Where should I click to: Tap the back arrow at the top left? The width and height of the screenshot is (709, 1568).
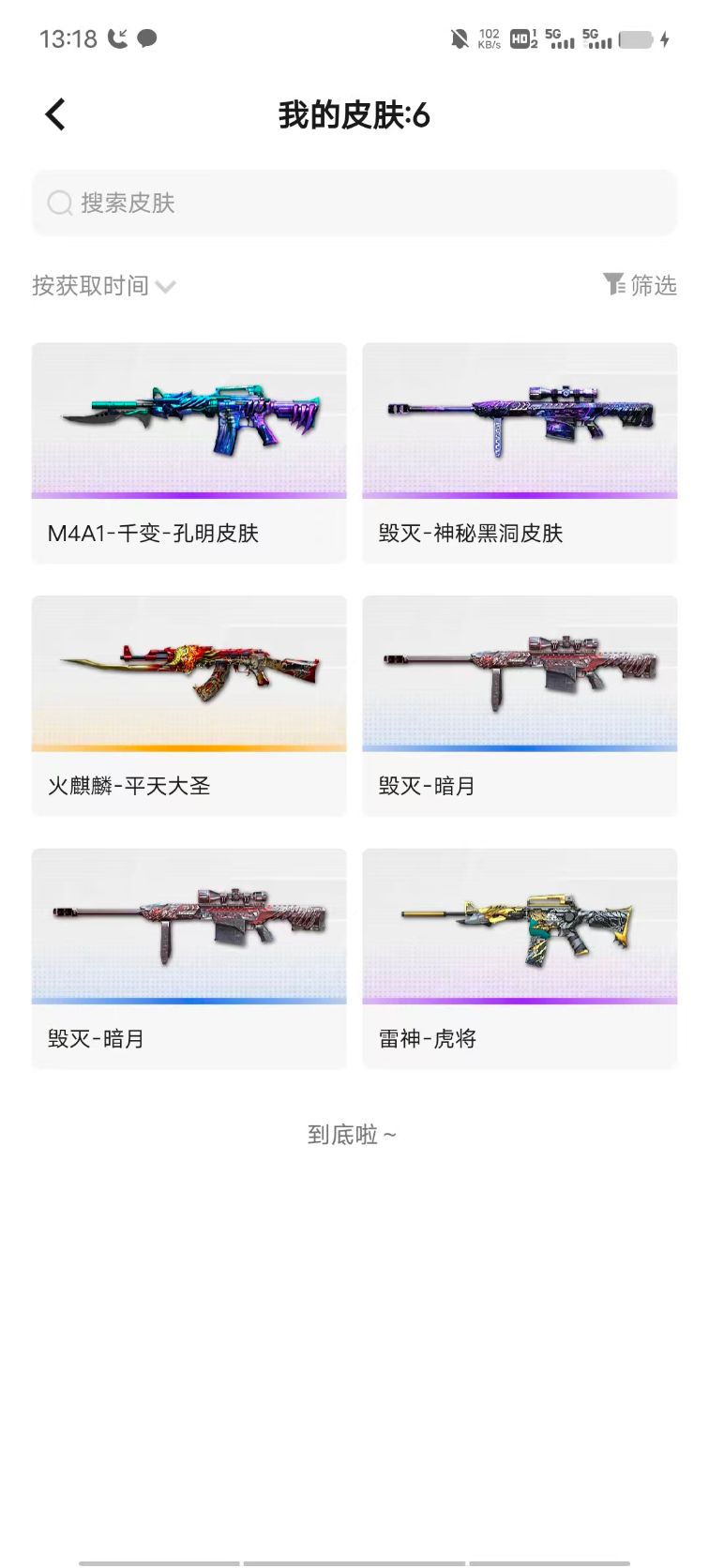tap(53, 113)
